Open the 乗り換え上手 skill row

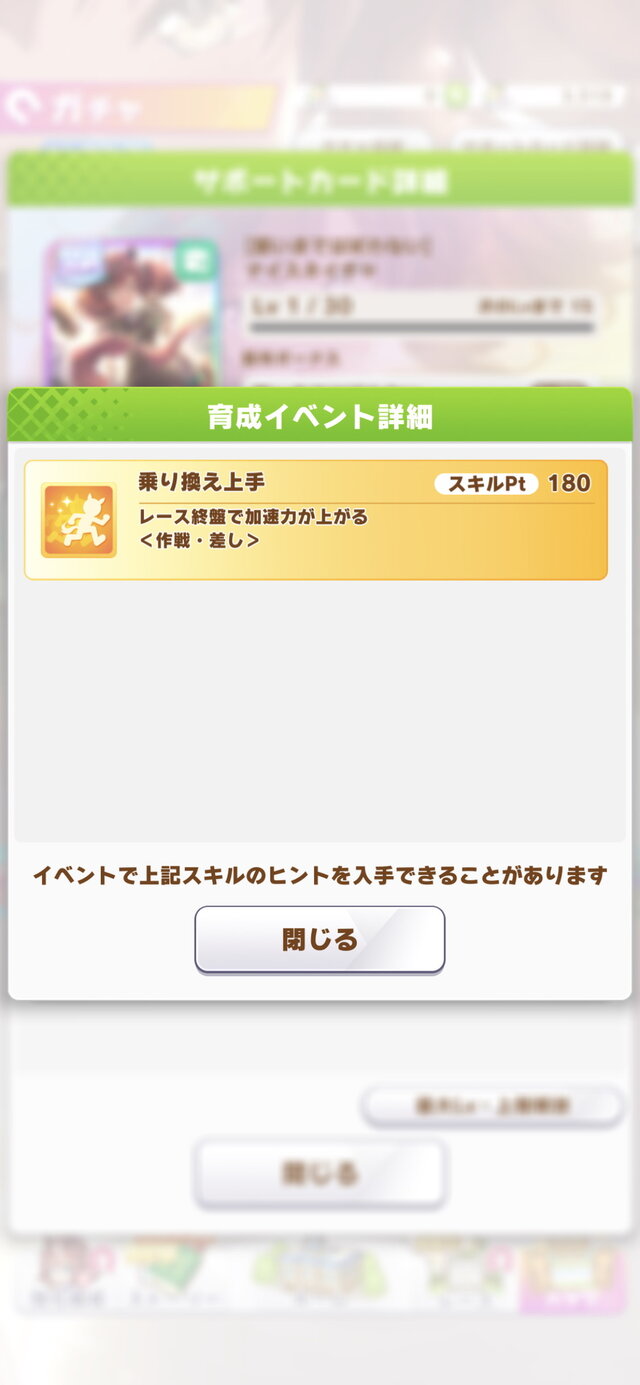click(x=316, y=520)
